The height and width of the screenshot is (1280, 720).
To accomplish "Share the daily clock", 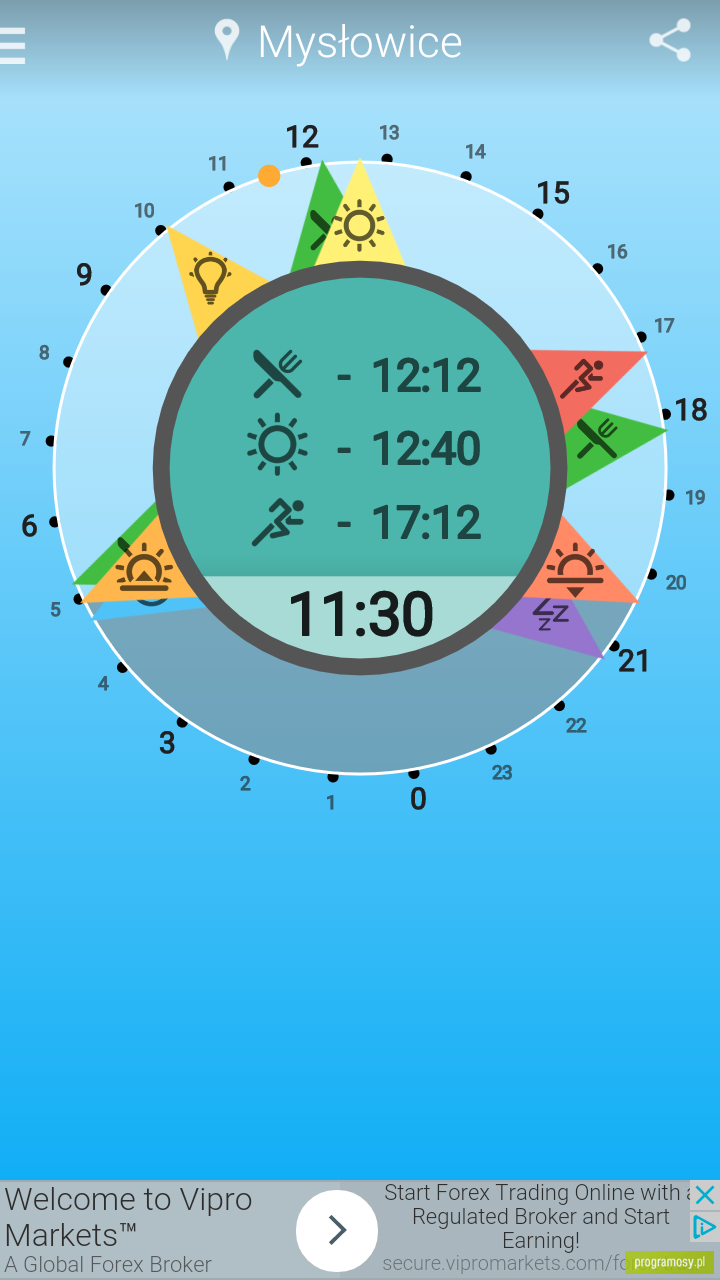I will pos(670,41).
